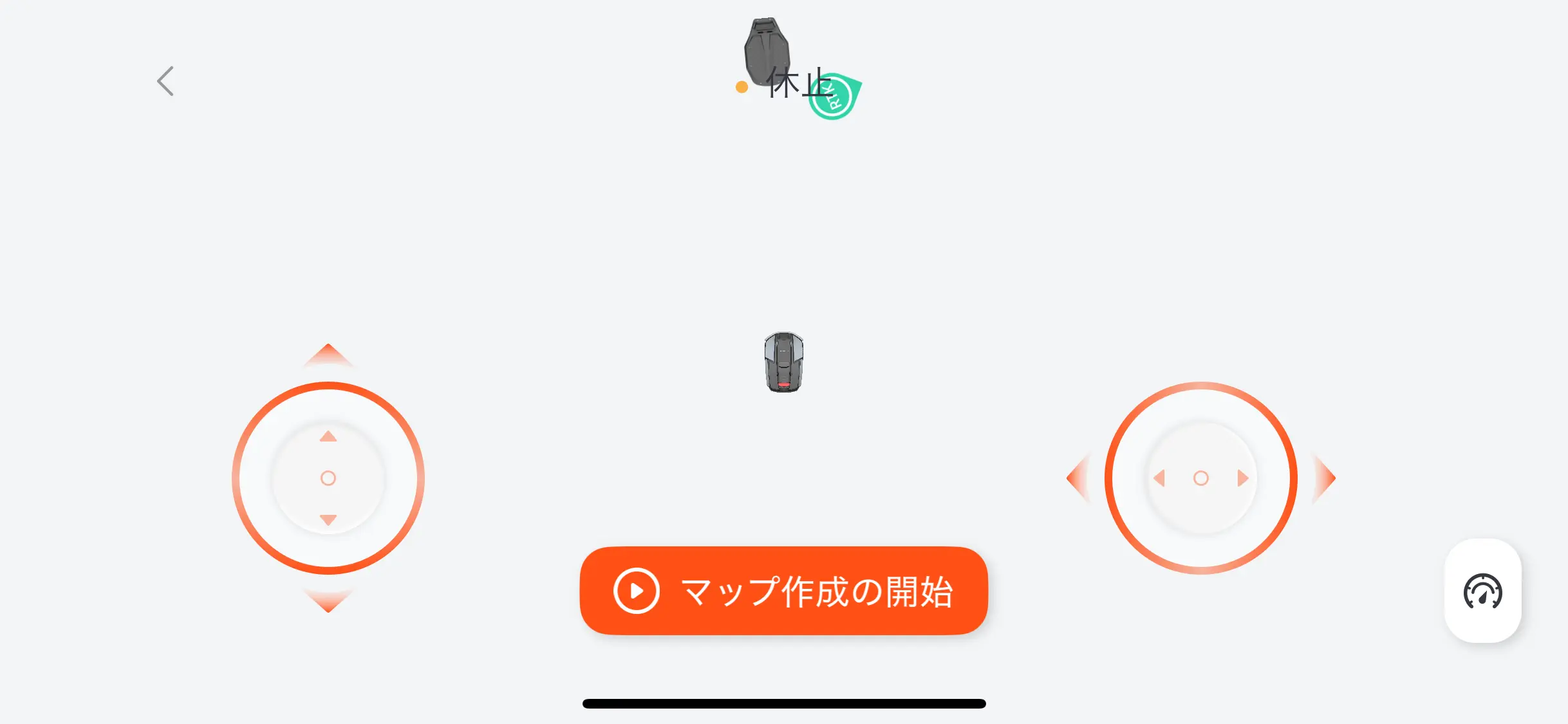Tap the forward arrow above the left joystick

(328, 355)
